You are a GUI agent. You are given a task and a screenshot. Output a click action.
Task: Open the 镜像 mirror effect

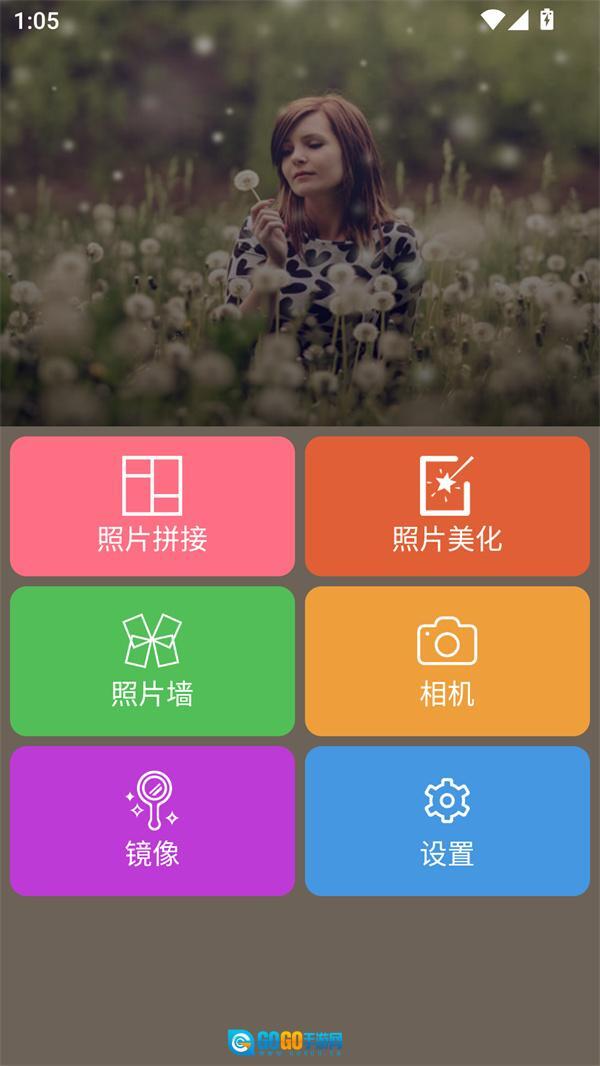point(152,821)
